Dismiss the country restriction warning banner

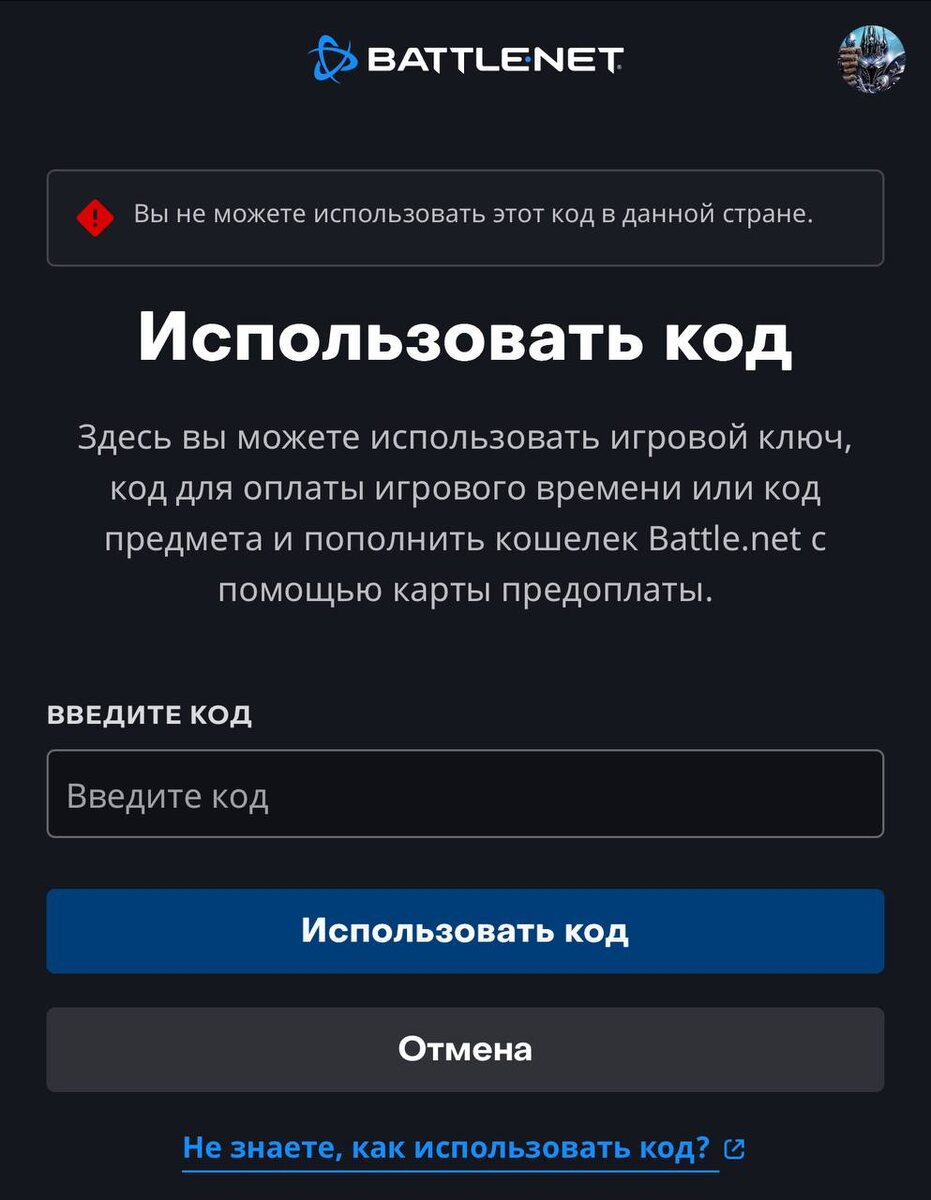(465, 216)
